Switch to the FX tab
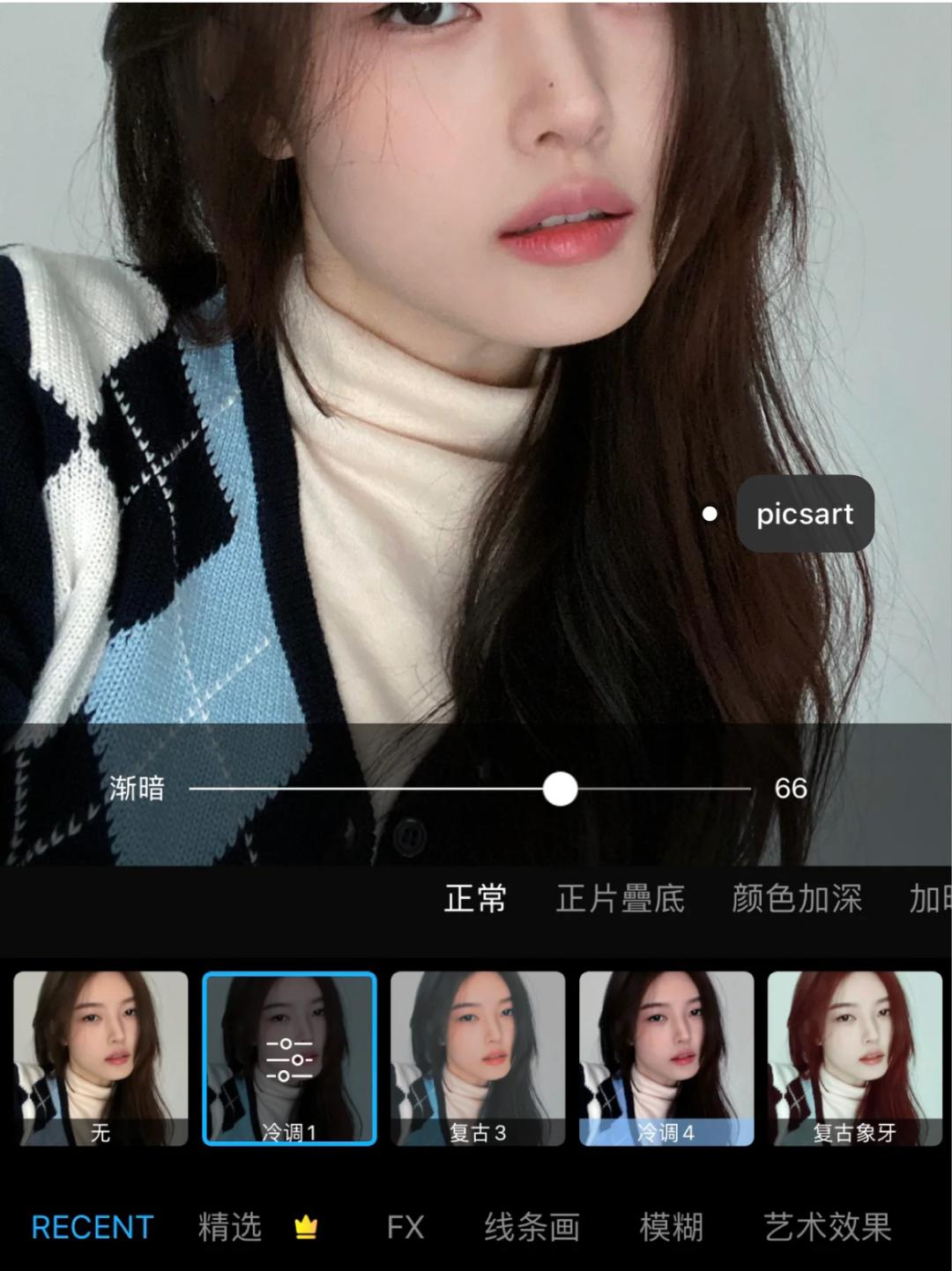 coord(405,1226)
